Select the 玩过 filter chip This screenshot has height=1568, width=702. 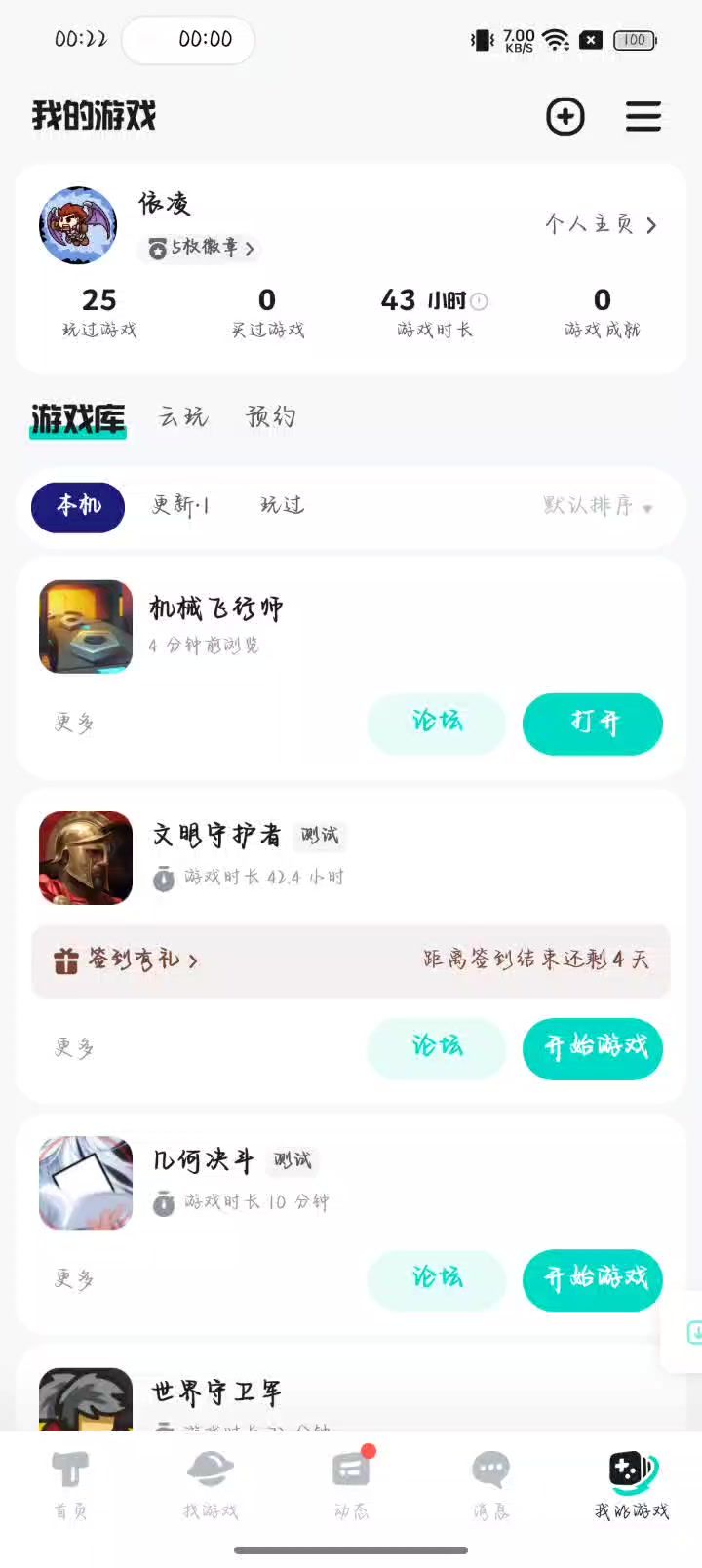pyautogui.click(x=282, y=505)
